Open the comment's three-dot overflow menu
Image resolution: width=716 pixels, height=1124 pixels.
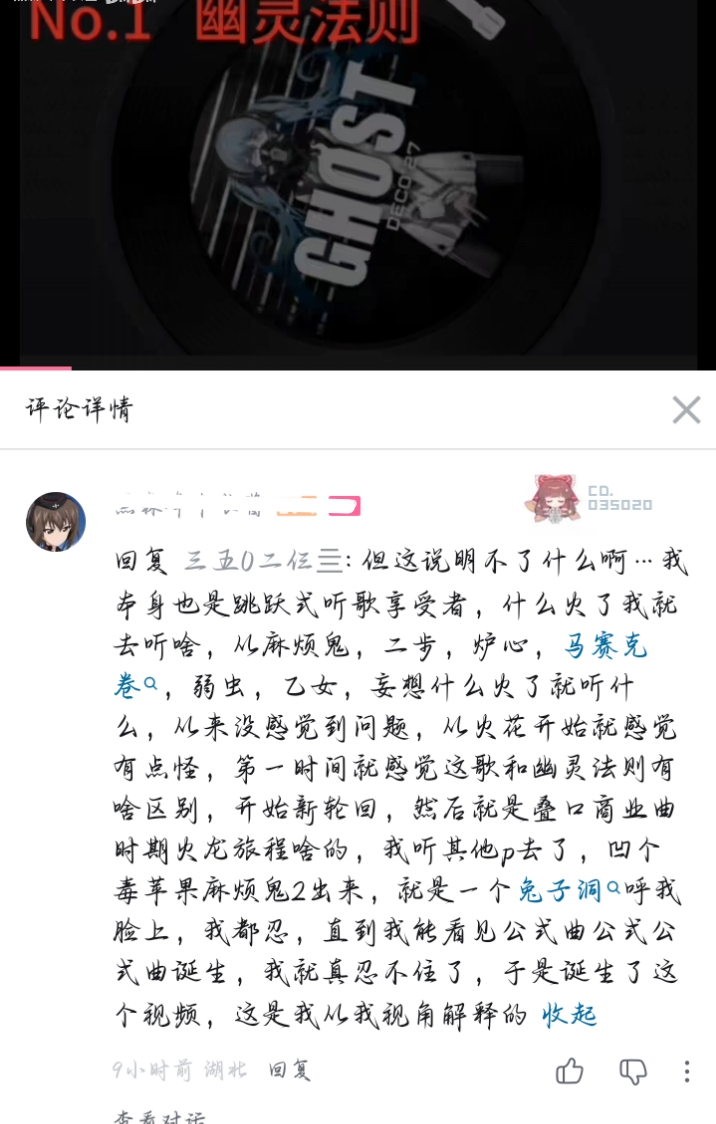(x=687, y=1071)
